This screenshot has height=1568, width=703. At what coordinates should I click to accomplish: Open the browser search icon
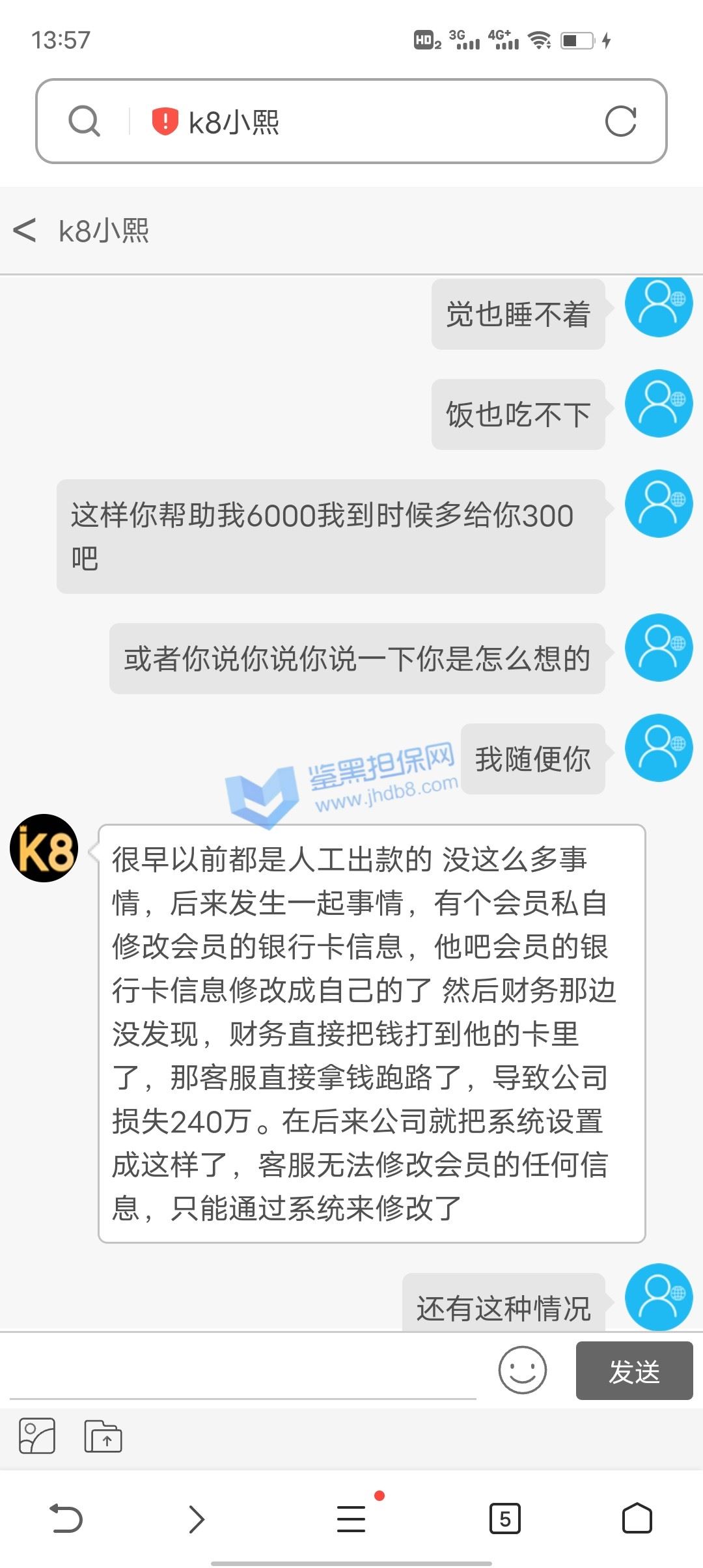pos(85,122)
